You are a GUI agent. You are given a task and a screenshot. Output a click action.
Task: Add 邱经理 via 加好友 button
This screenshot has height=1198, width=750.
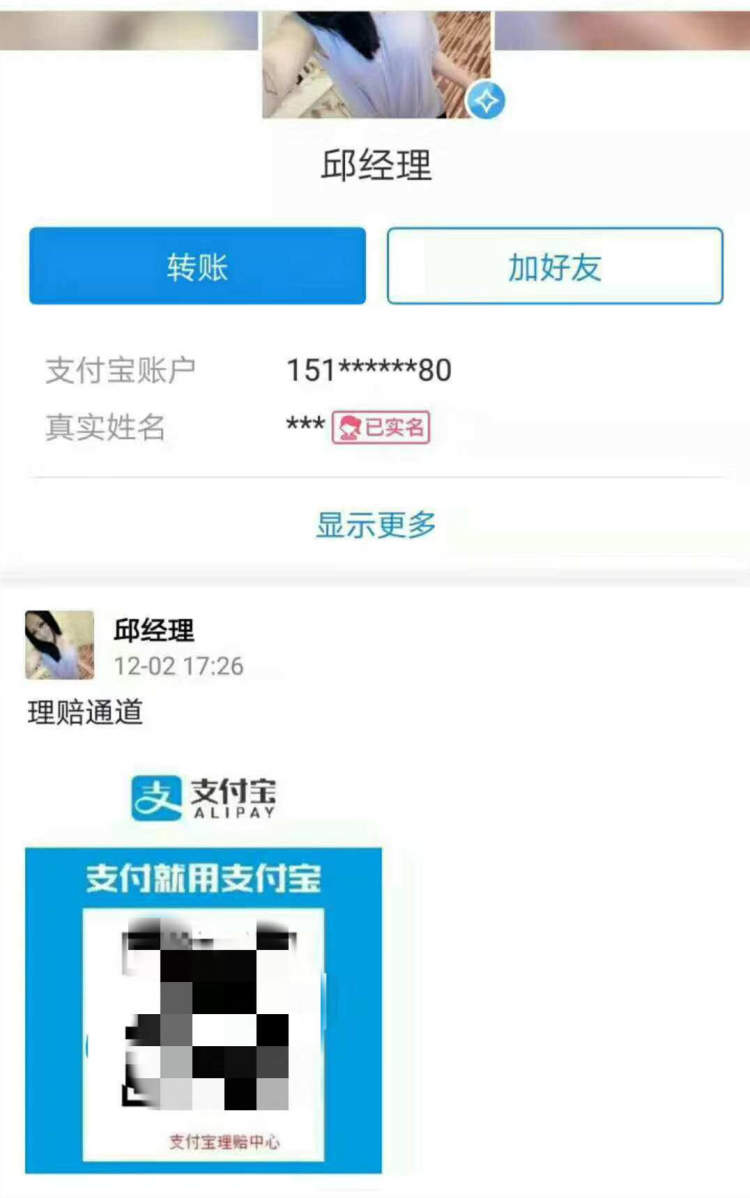pos(555,266)
